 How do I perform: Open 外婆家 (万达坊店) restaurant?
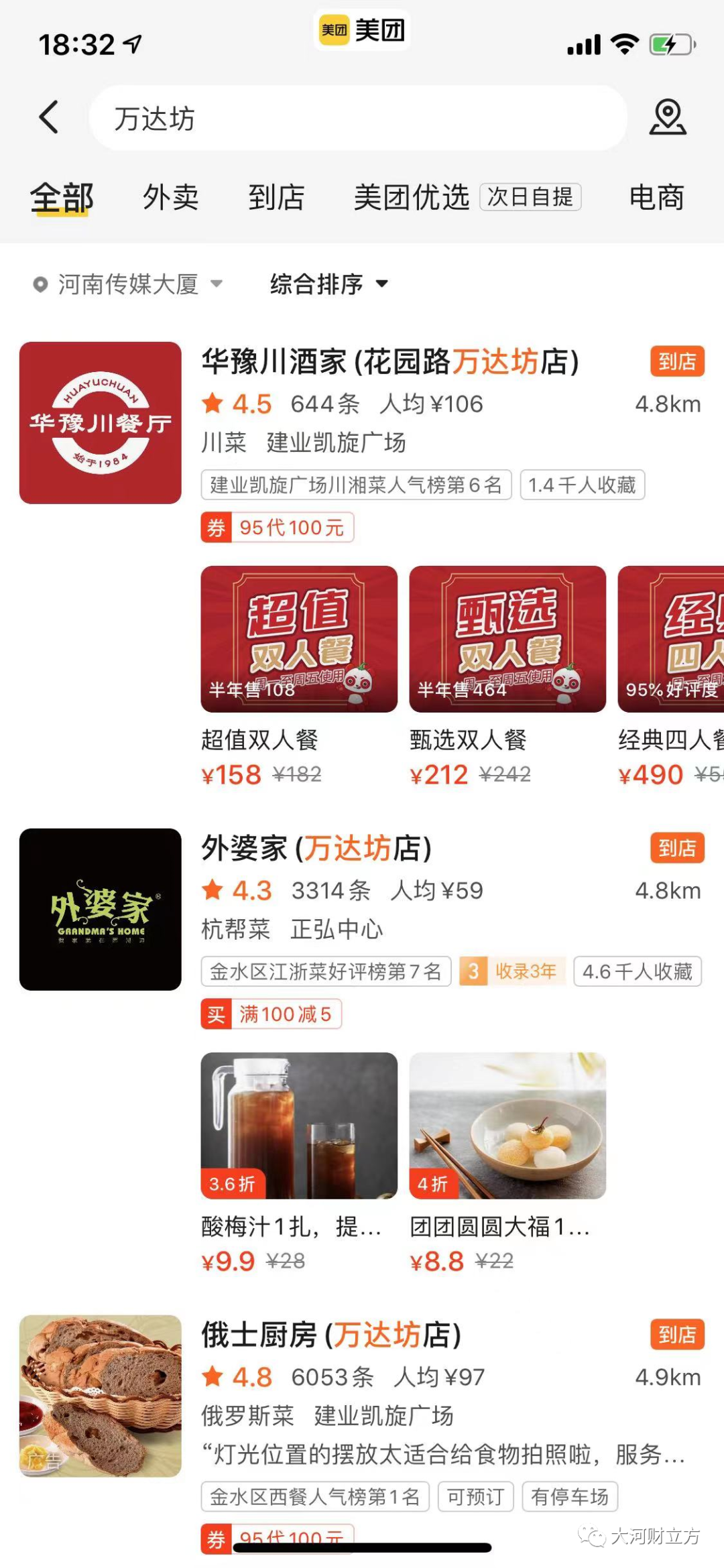(316, 849)
